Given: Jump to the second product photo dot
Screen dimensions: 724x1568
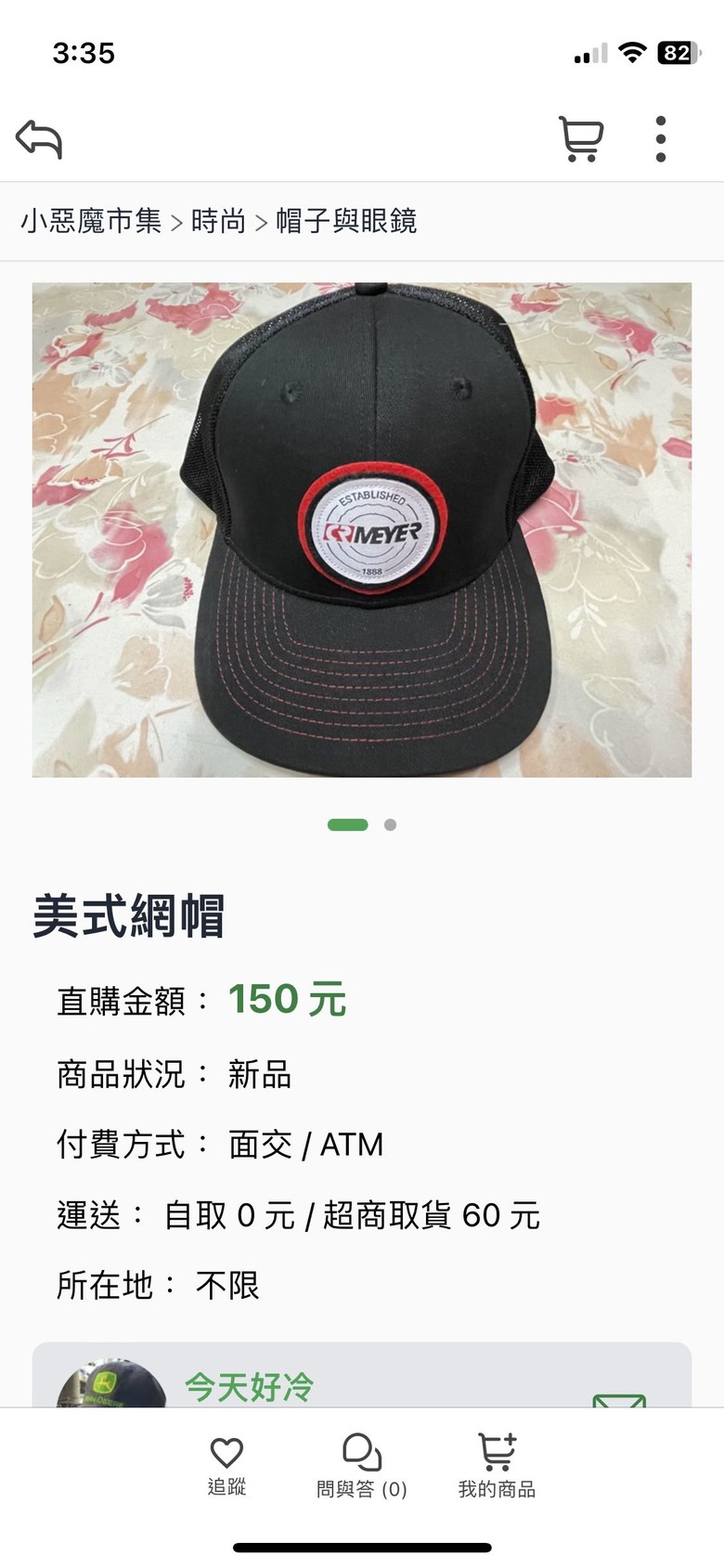Looking at the screenshot, I should coord(390,824).
